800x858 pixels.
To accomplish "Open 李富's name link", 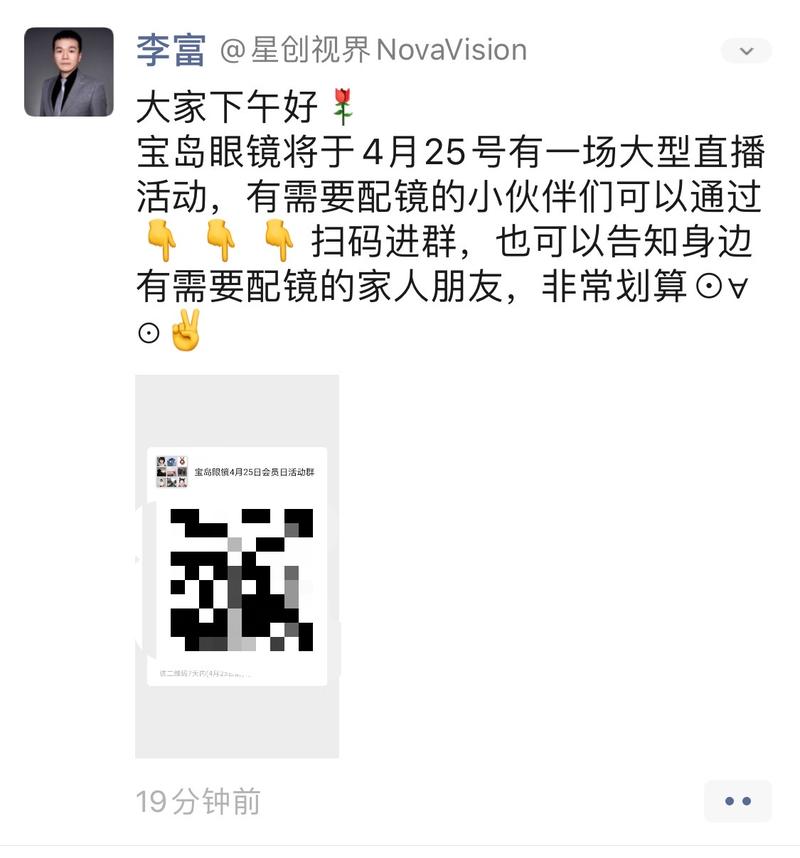I will click(x=171, y=50).
